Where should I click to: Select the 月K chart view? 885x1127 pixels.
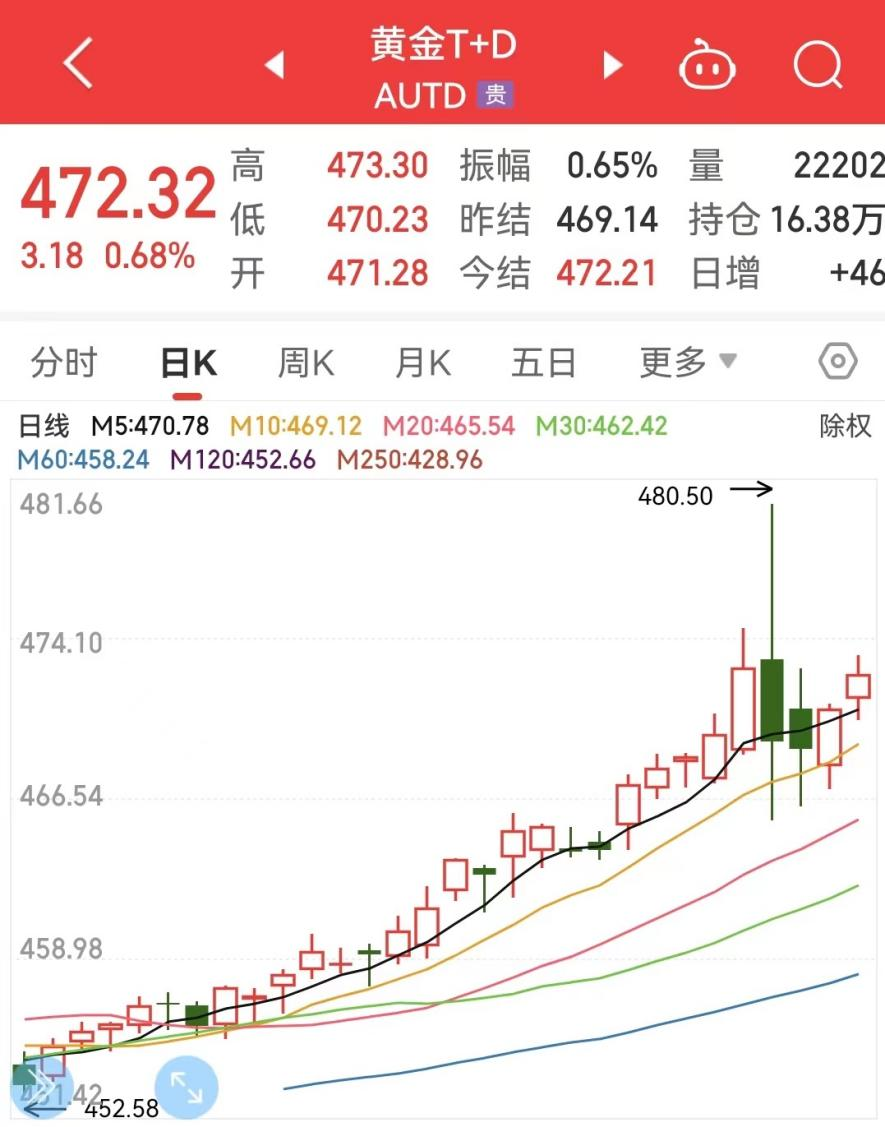click(x=422, y=362)
